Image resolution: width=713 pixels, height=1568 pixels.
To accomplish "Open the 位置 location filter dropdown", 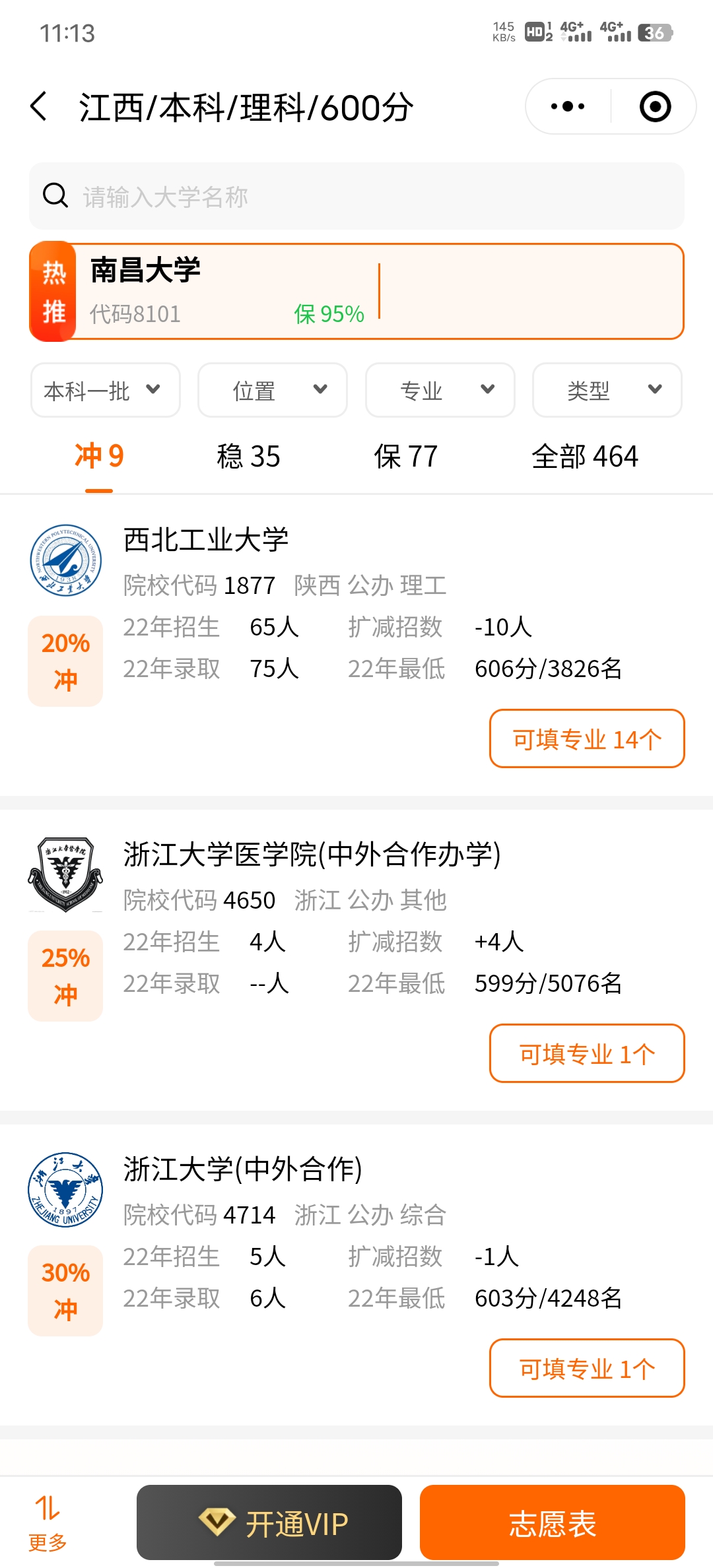I will click(x=271, y=390).
